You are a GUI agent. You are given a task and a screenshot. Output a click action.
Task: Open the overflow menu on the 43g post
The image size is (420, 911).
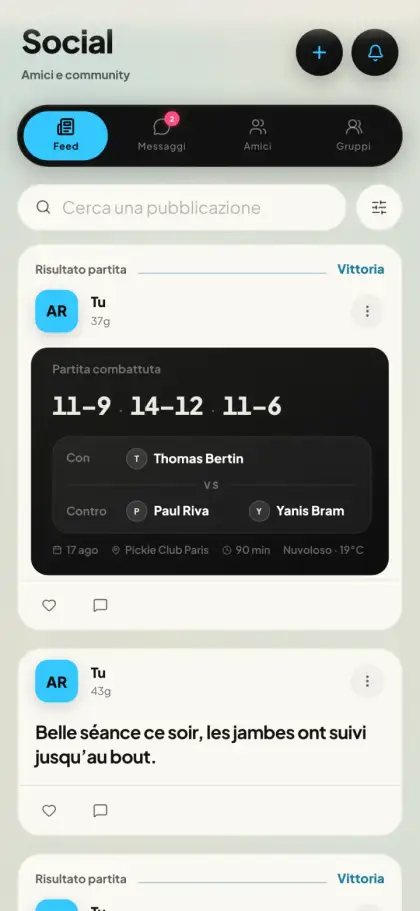pyautogui.click(x=367, y=681)
